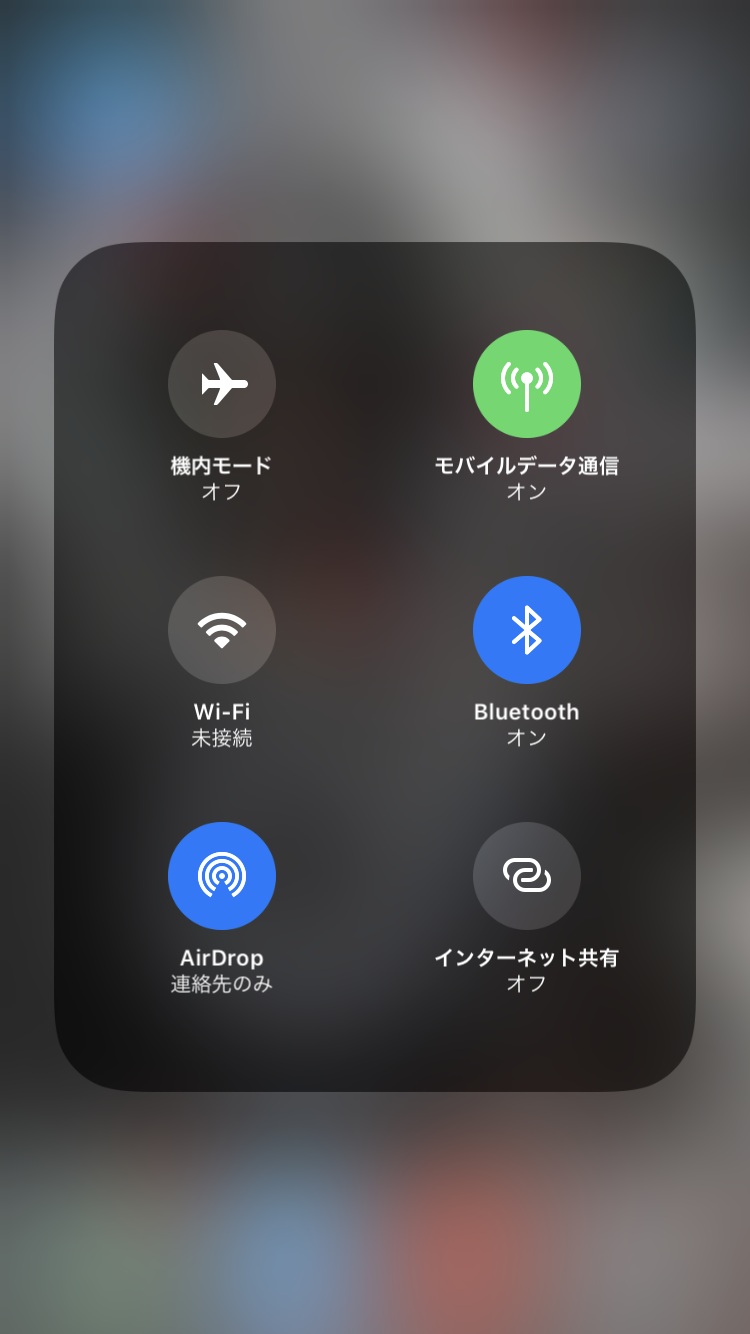Disable mobile data (モバイルデータ通信)
This screenshot has width=750, height=1334.
[x=527, y=384]
